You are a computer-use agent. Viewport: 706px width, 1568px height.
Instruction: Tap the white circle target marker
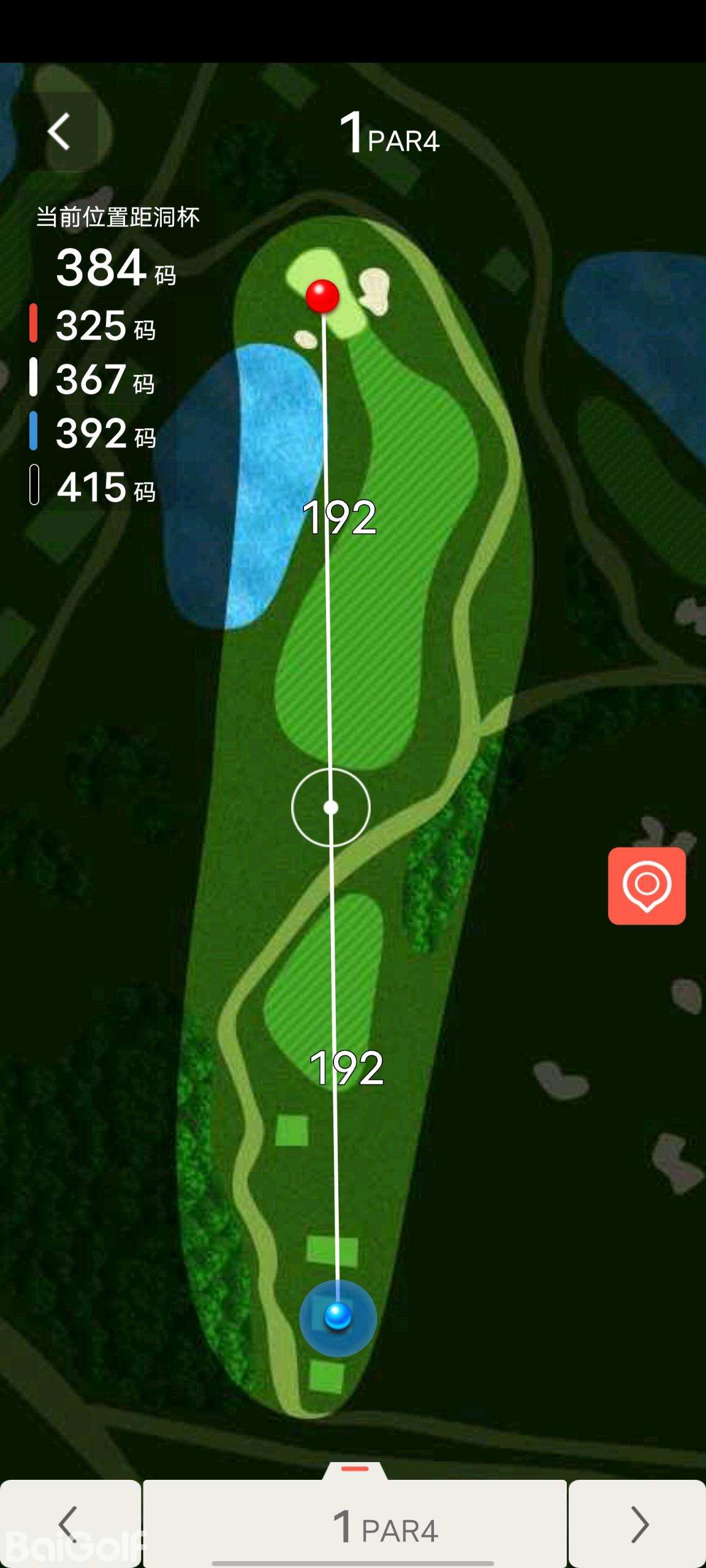331,808
